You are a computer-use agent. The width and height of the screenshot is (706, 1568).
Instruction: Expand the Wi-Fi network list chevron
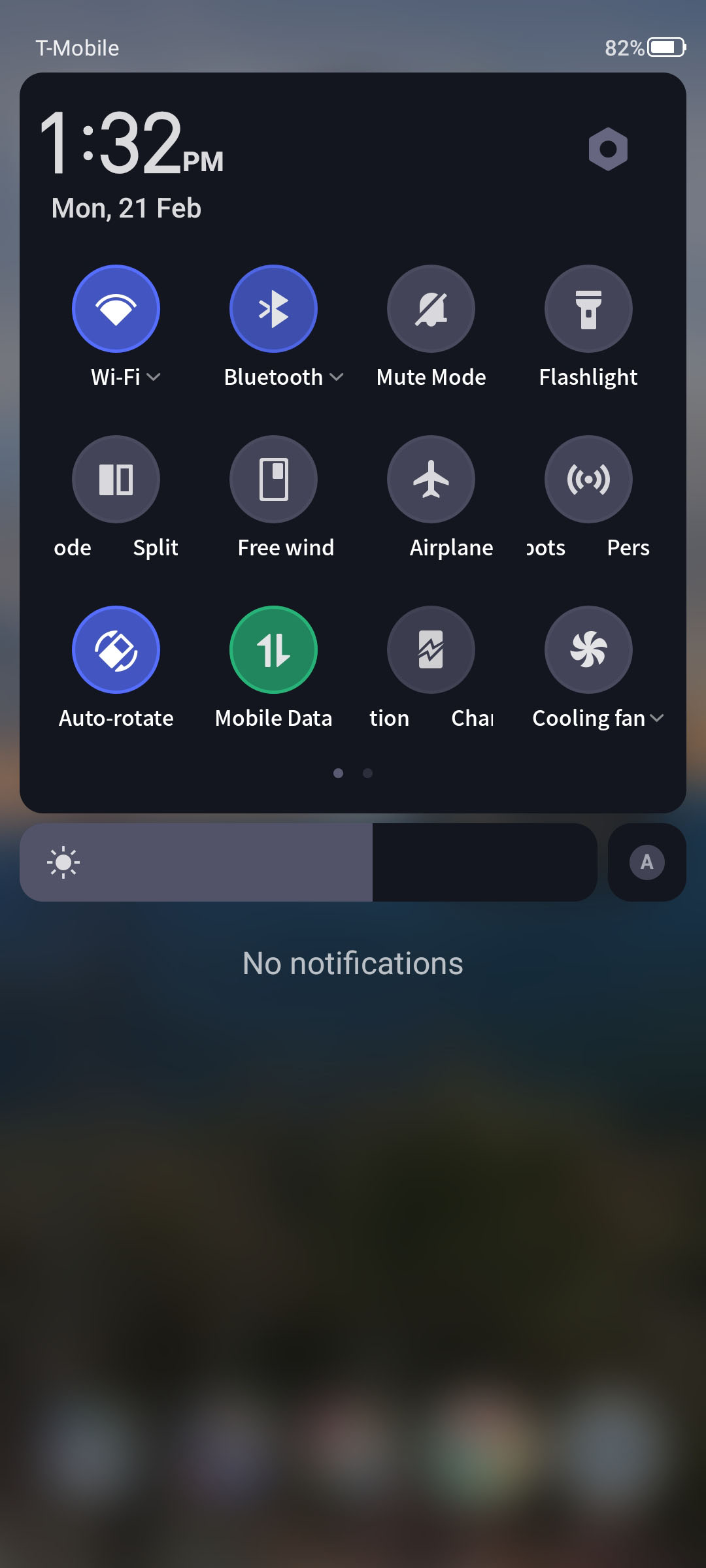click(x=154, y=377)
